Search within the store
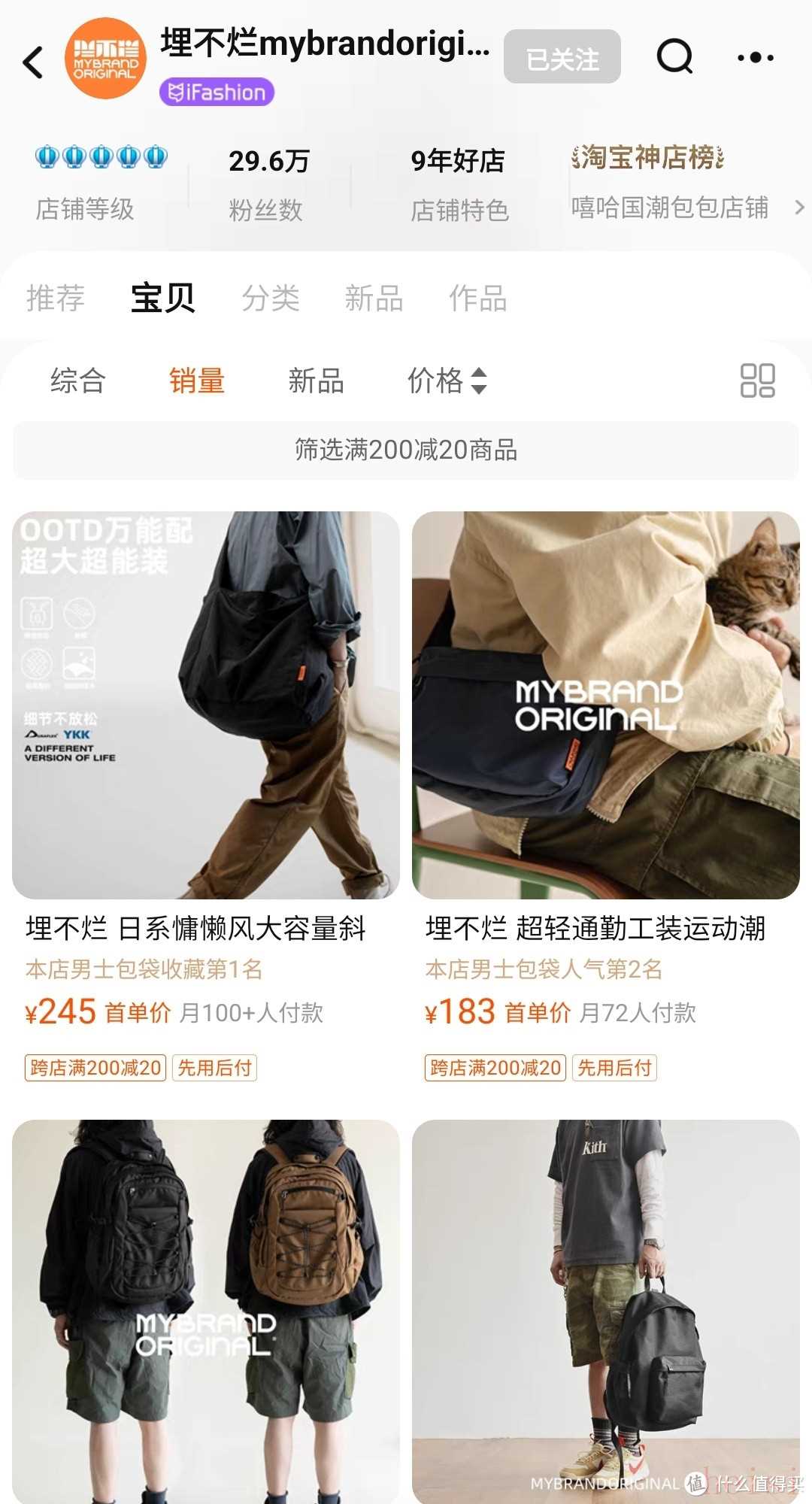Screen dimensions: 812x1504 tap(674, 56)
